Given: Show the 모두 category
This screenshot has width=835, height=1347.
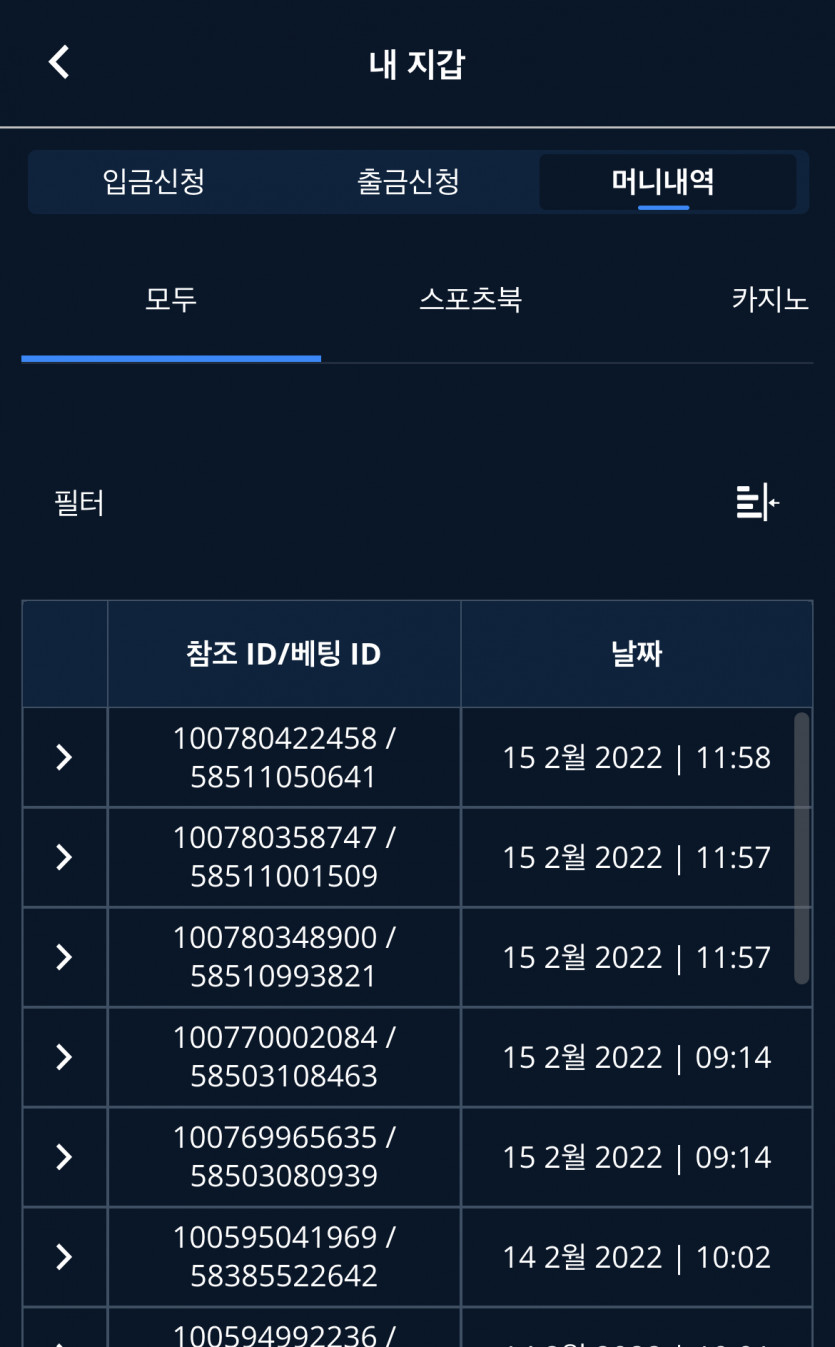Looking at the screenshot, I should tap(171, 299).
